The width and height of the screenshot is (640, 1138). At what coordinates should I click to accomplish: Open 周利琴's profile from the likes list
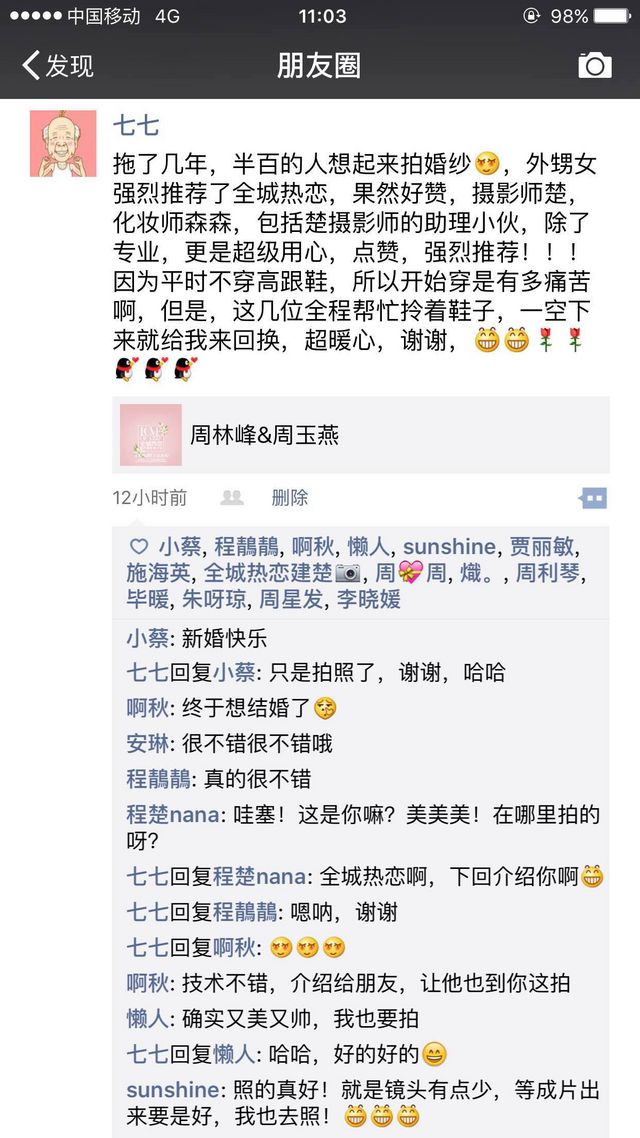548,573
